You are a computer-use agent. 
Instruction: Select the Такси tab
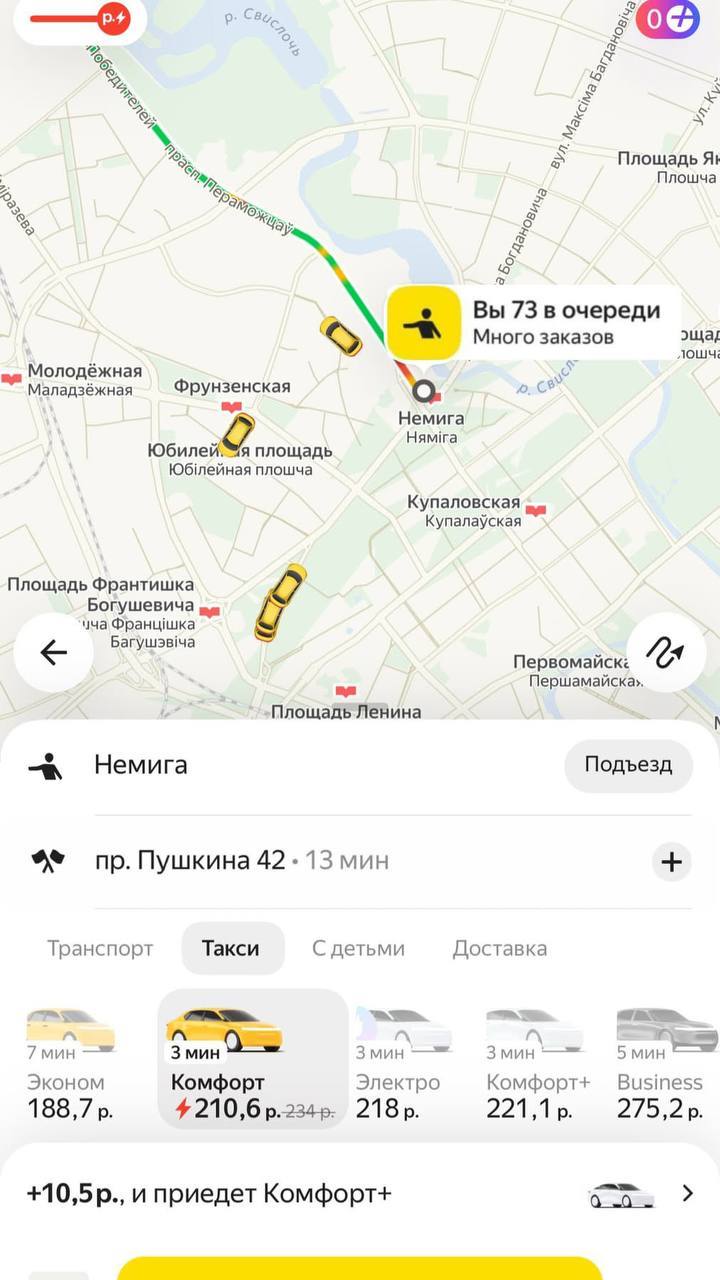[x=232, y=949]
